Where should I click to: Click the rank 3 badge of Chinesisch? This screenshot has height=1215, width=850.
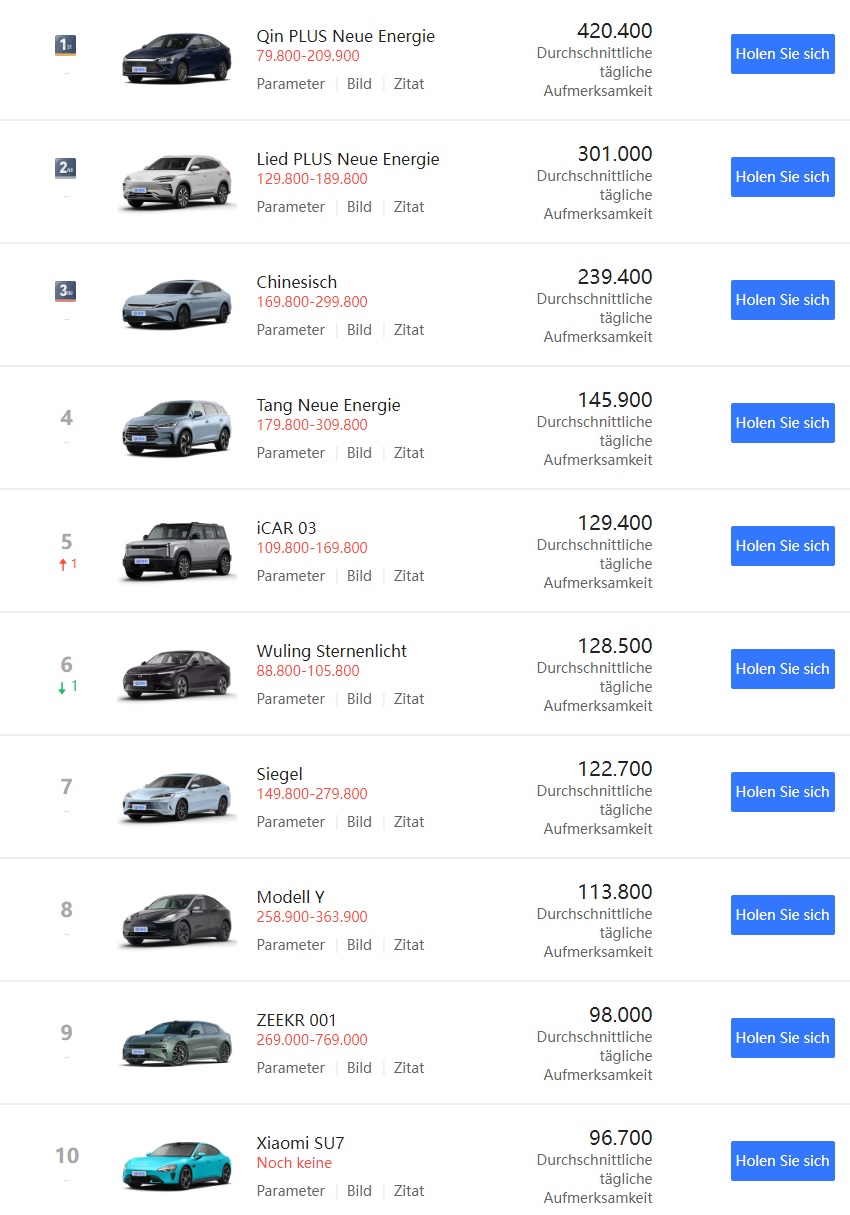(x=66, y=291)
